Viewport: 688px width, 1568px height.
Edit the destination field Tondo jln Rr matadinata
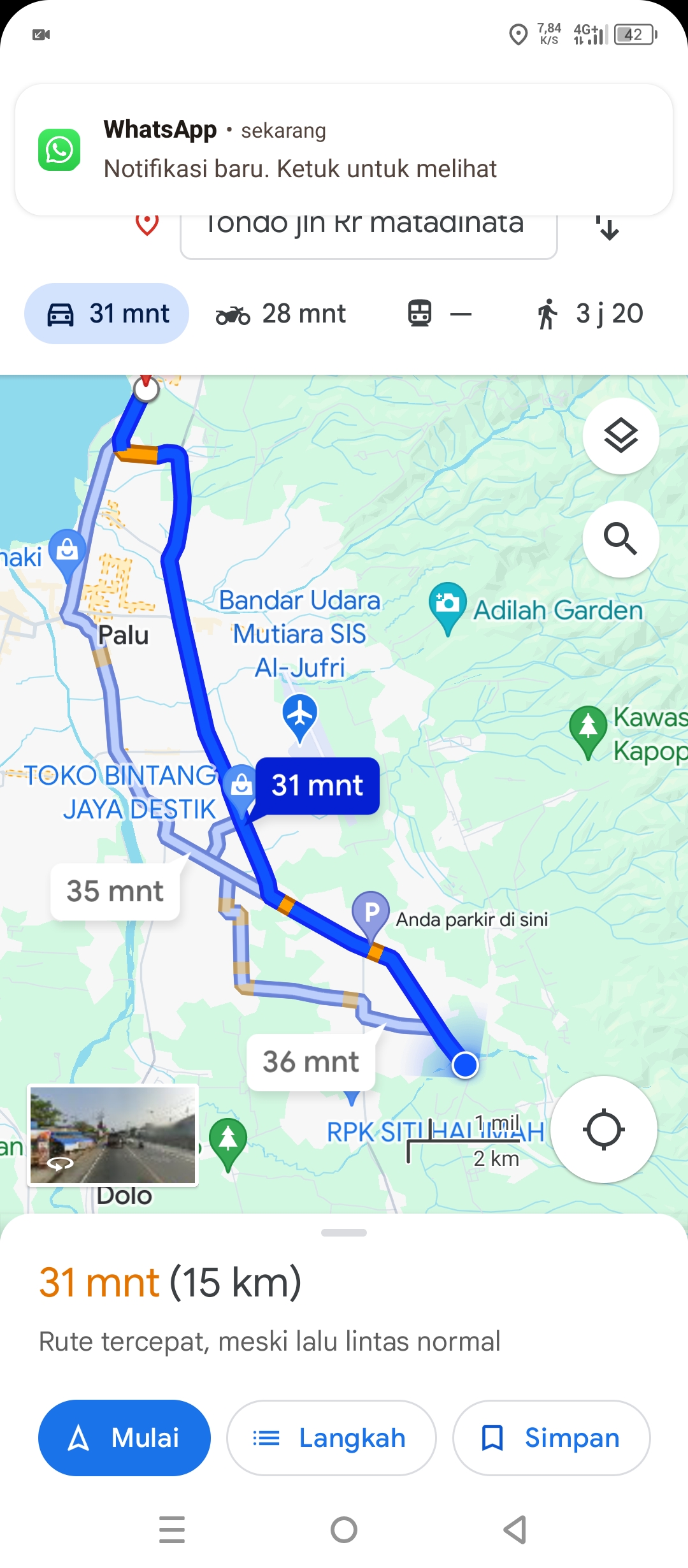(369, 236)
